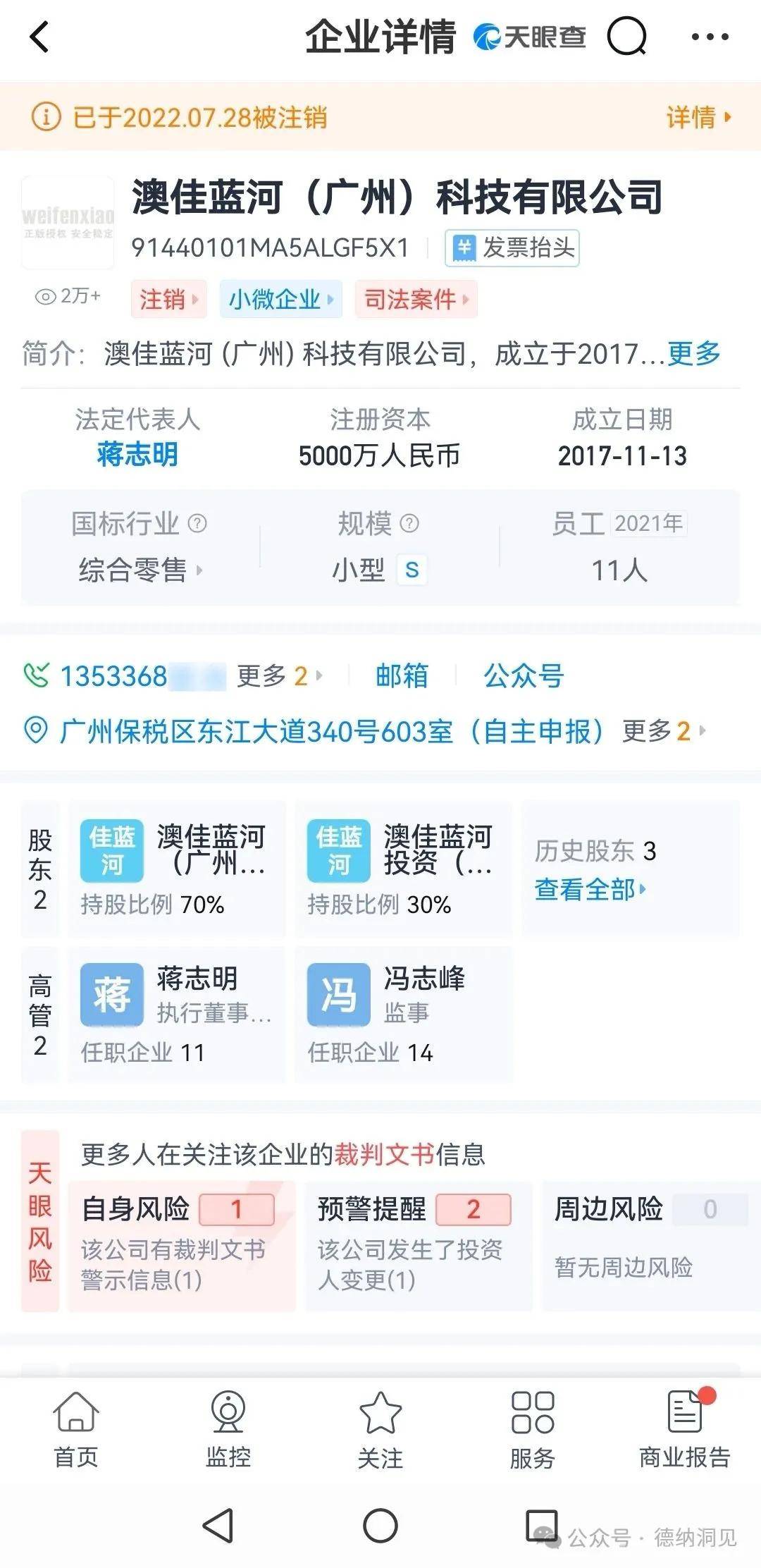
Task: Open the three-dot overflow menu
Action: [710, 37]
